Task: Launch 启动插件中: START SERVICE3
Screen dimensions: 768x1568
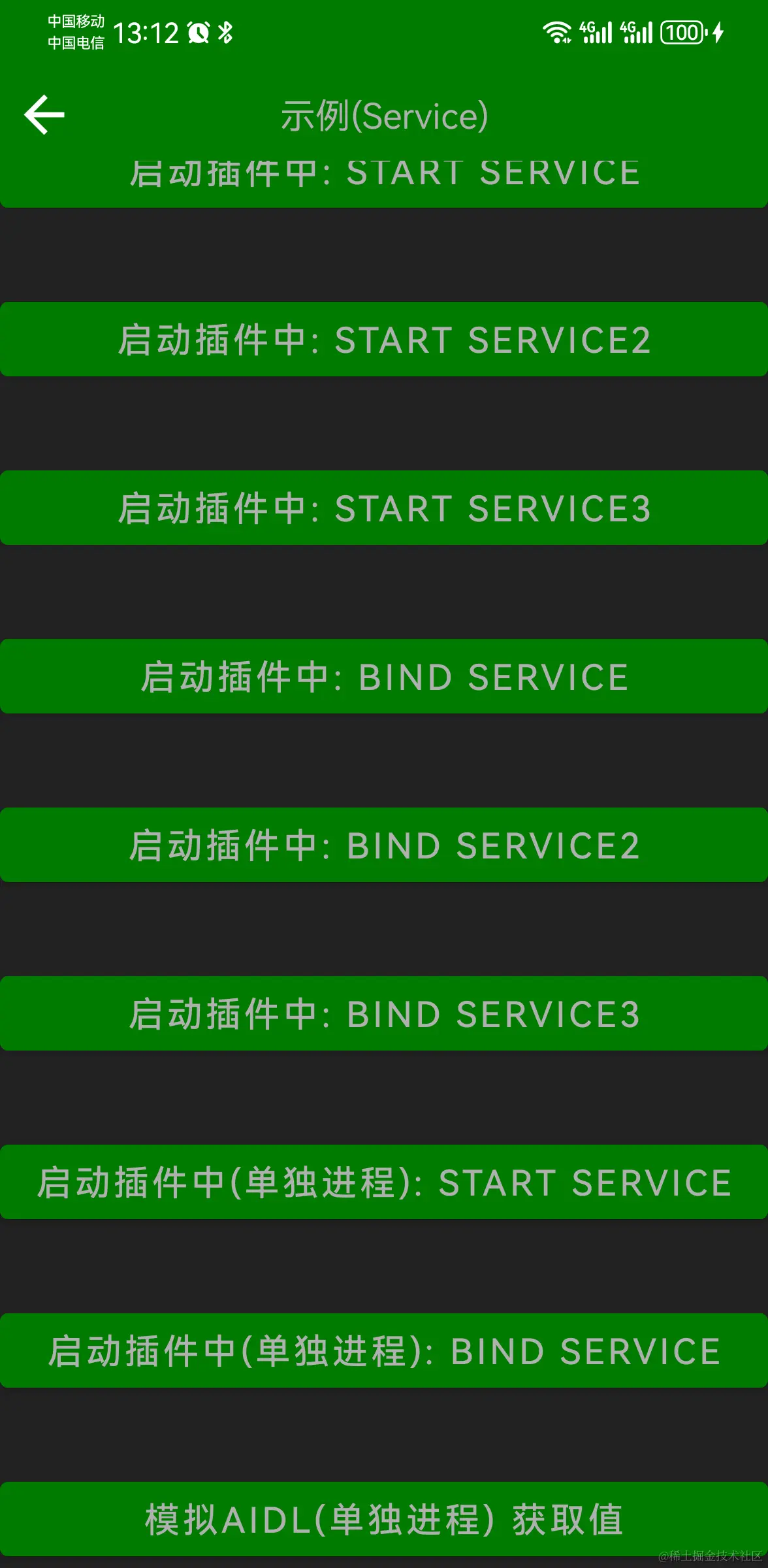Action: pos(384,508)
